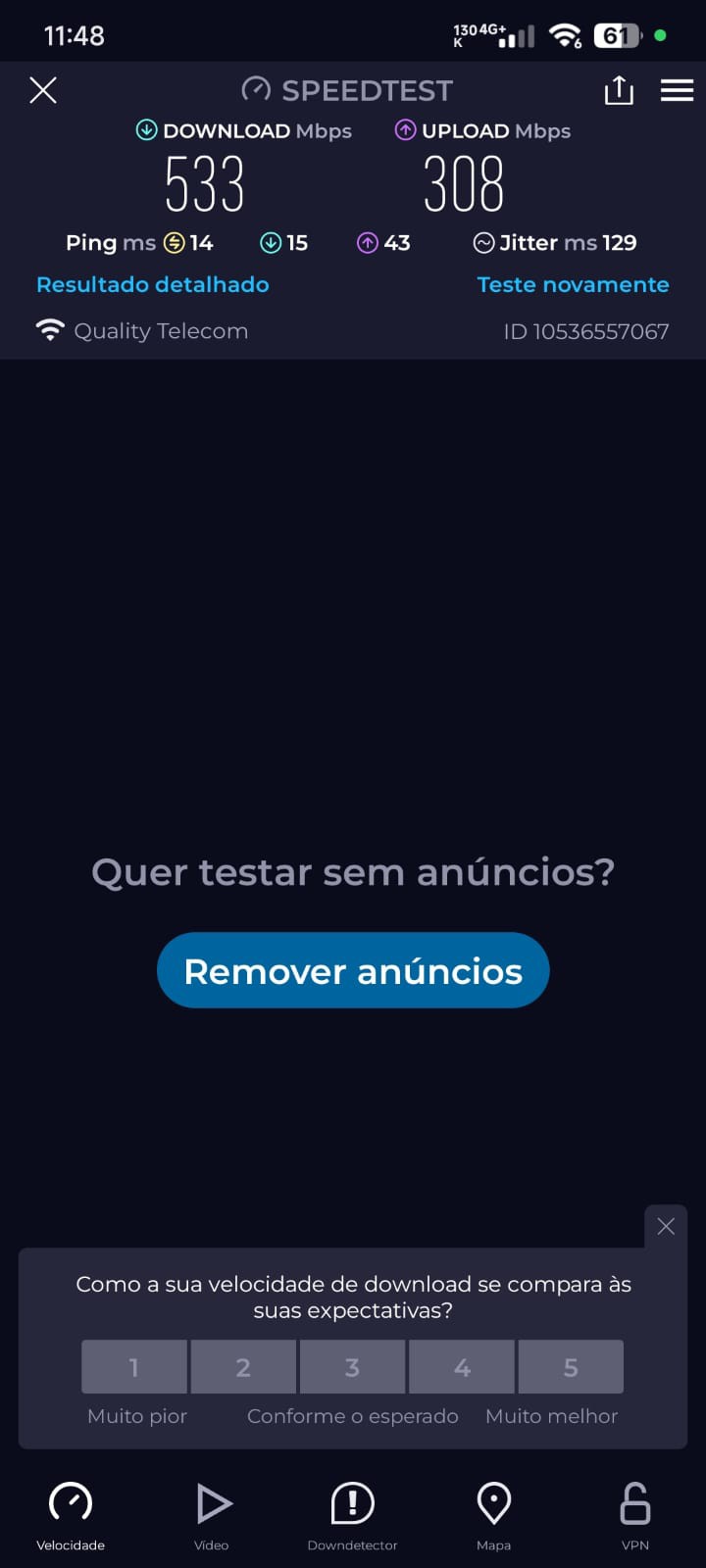Open the Downdetector tab
The width and height of the screenshot is (706, 1568).
(x=352, y=1514)
